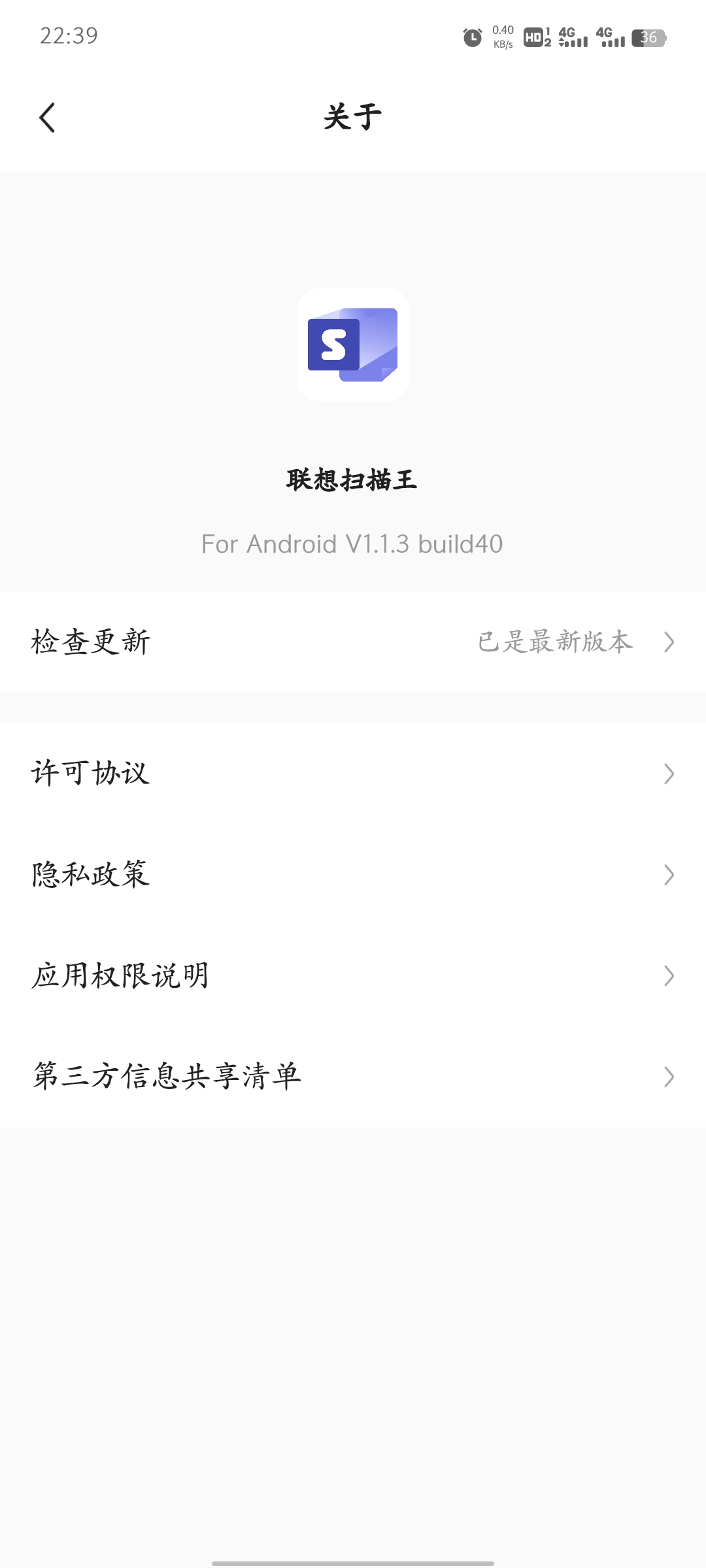Image resolution: width=706 pixels, height=1568 pixels.
Task: Open the 检查更新 row
Action: 353,642
